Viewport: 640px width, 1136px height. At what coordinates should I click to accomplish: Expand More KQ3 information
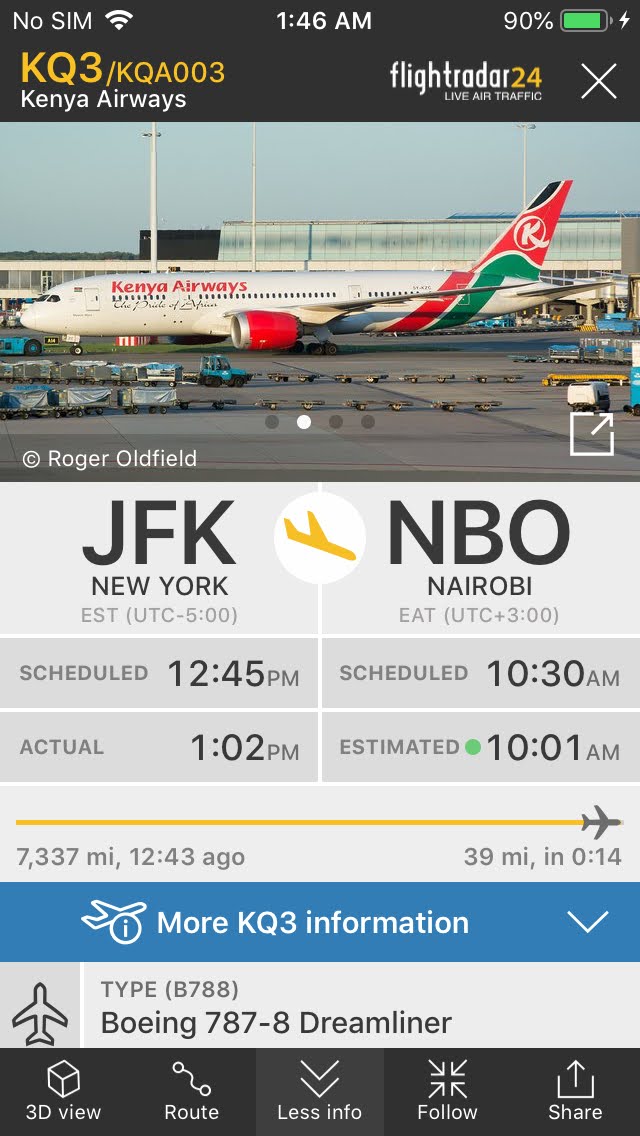click(320, 922)
